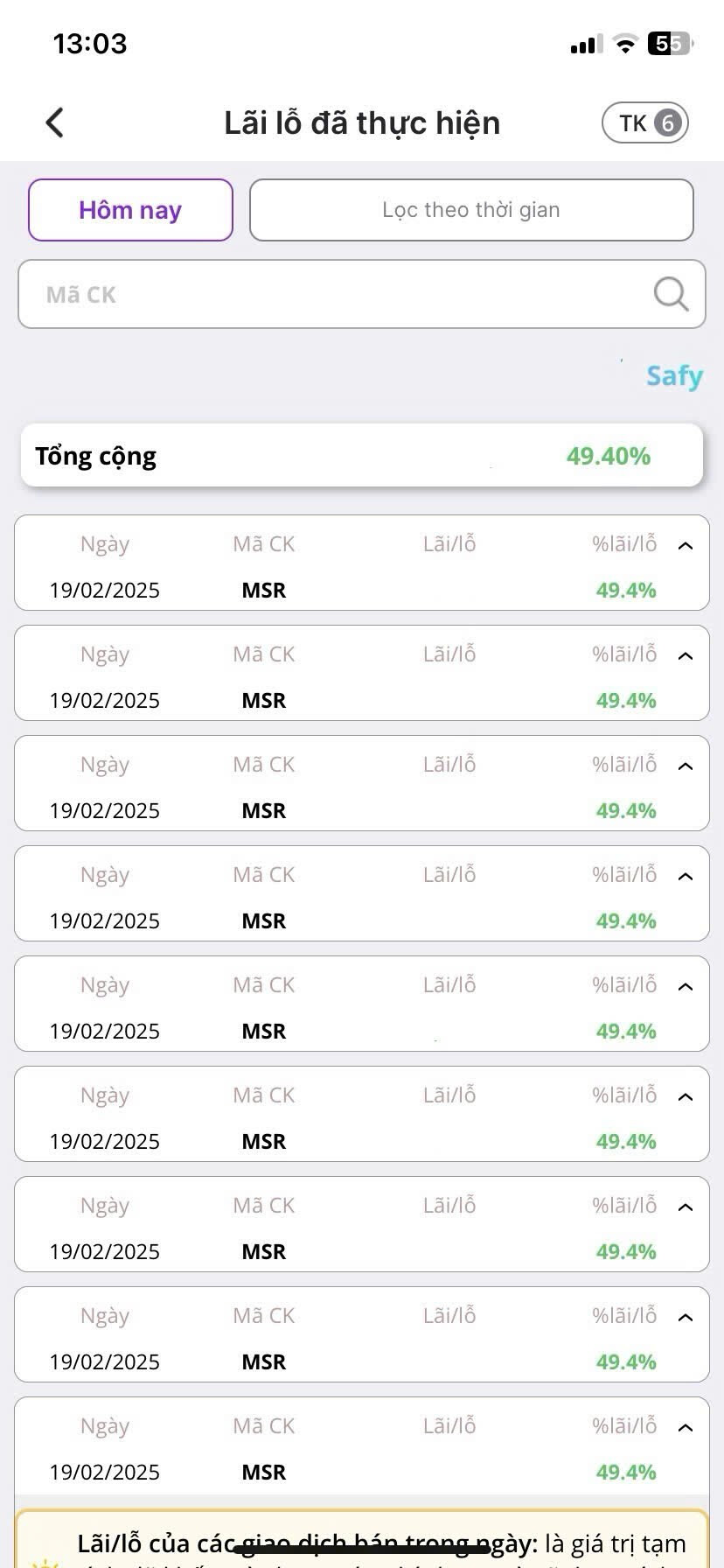Screen dimensions: 724x1568
Task: Go back using the top-left arrow
Action: pos(55,122)
